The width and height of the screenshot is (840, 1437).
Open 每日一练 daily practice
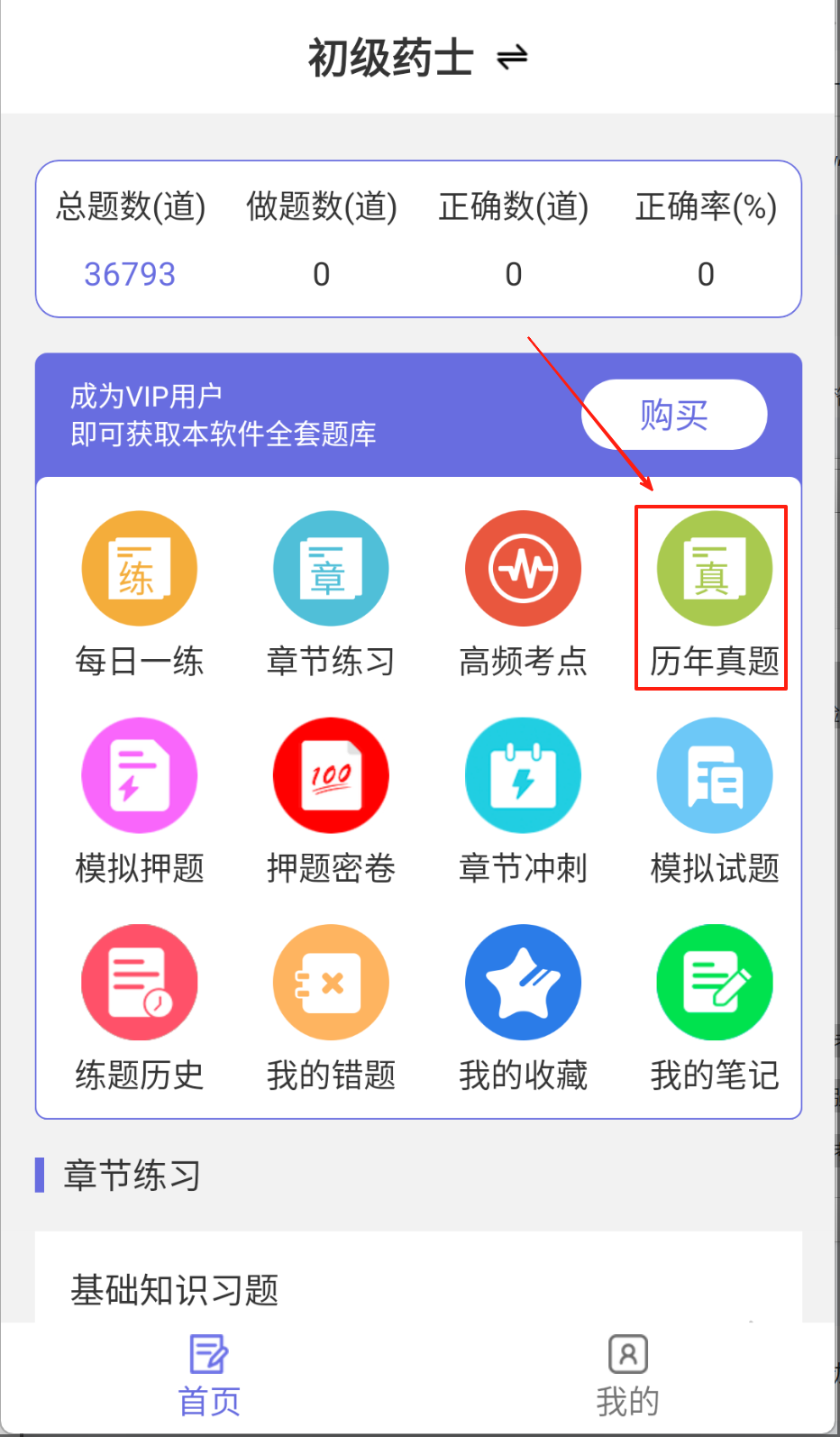[139, 569]
